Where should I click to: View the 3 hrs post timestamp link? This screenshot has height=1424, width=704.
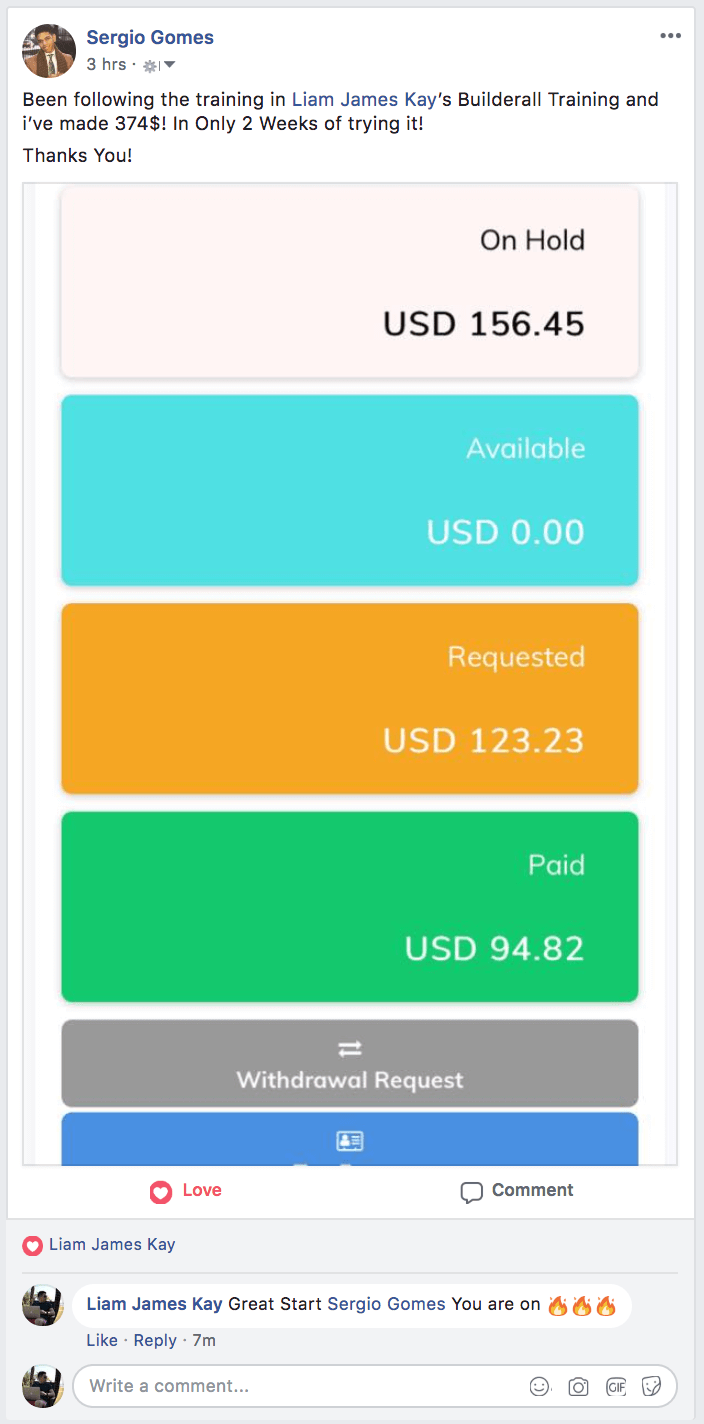click(107, 65)
